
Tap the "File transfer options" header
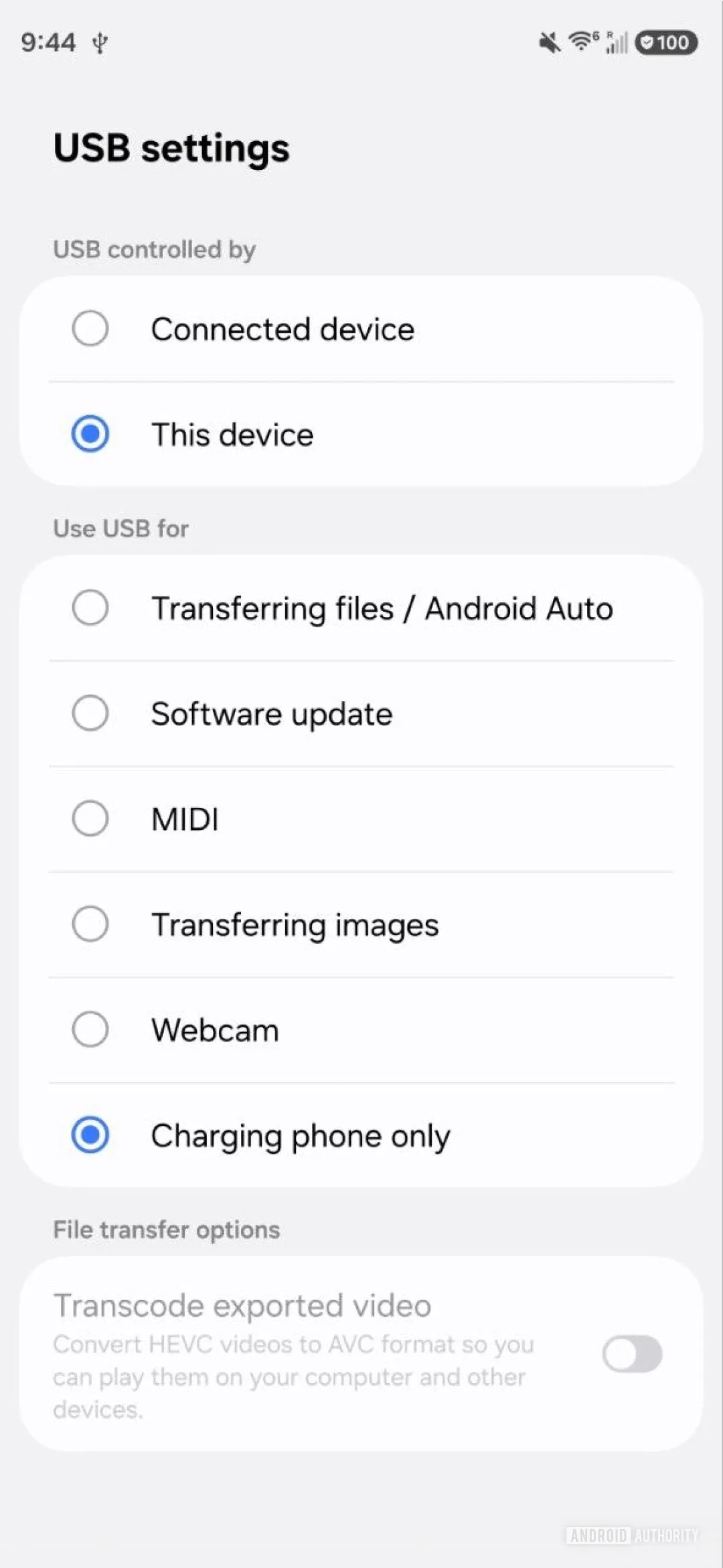[x=165, y=1230]
